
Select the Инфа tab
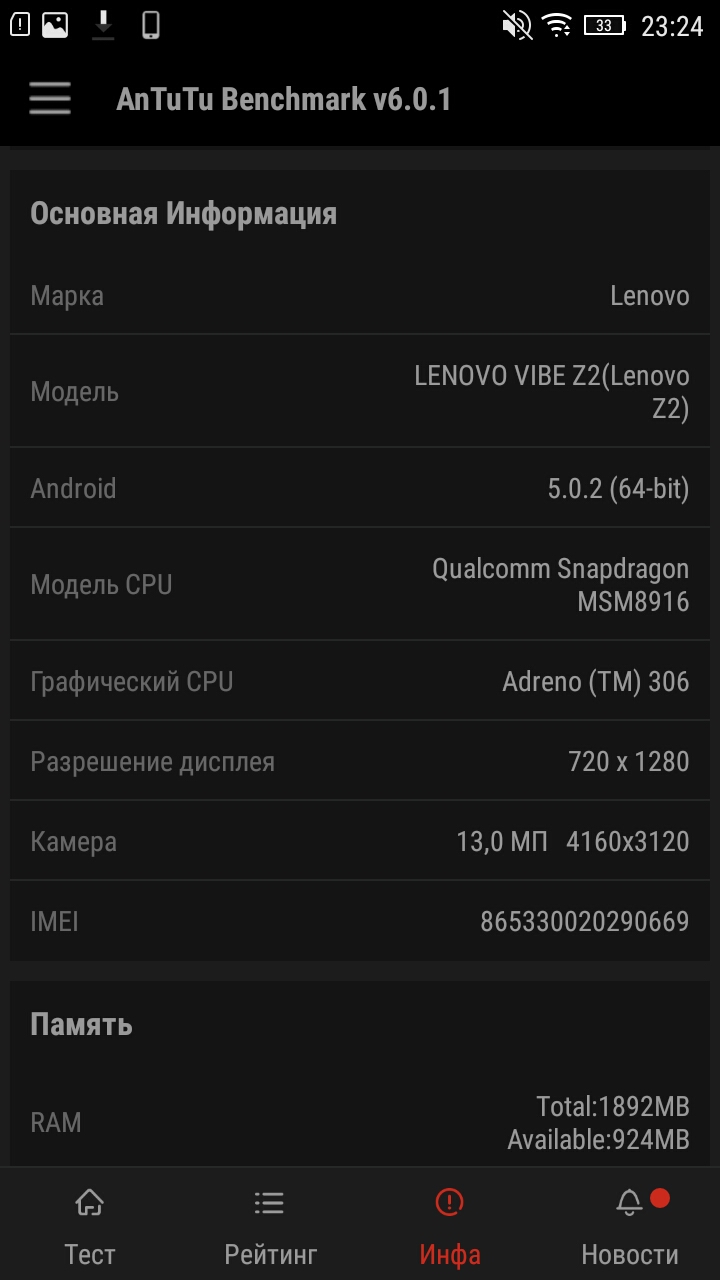point(450,1225)
